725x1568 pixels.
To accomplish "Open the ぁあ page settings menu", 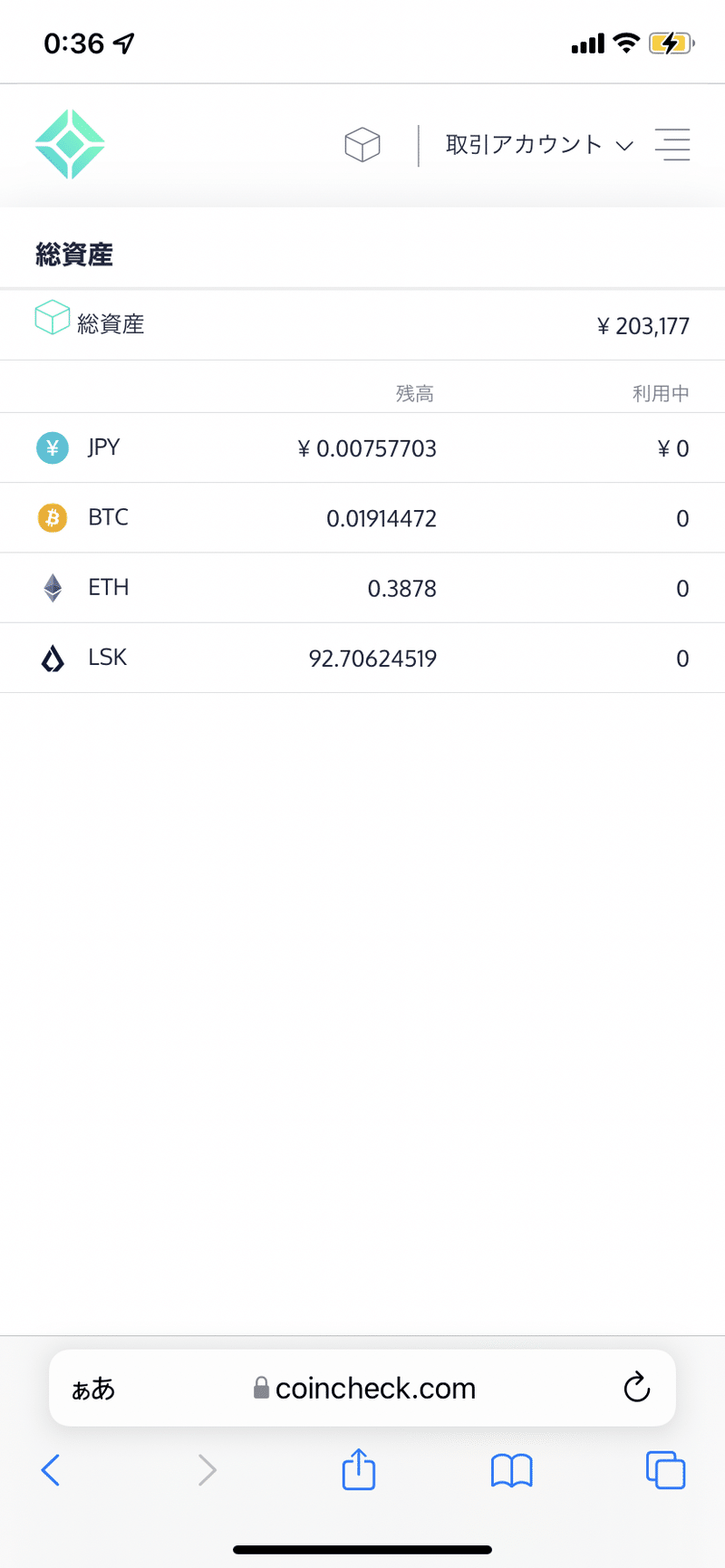I will (x=93, y=1389).
